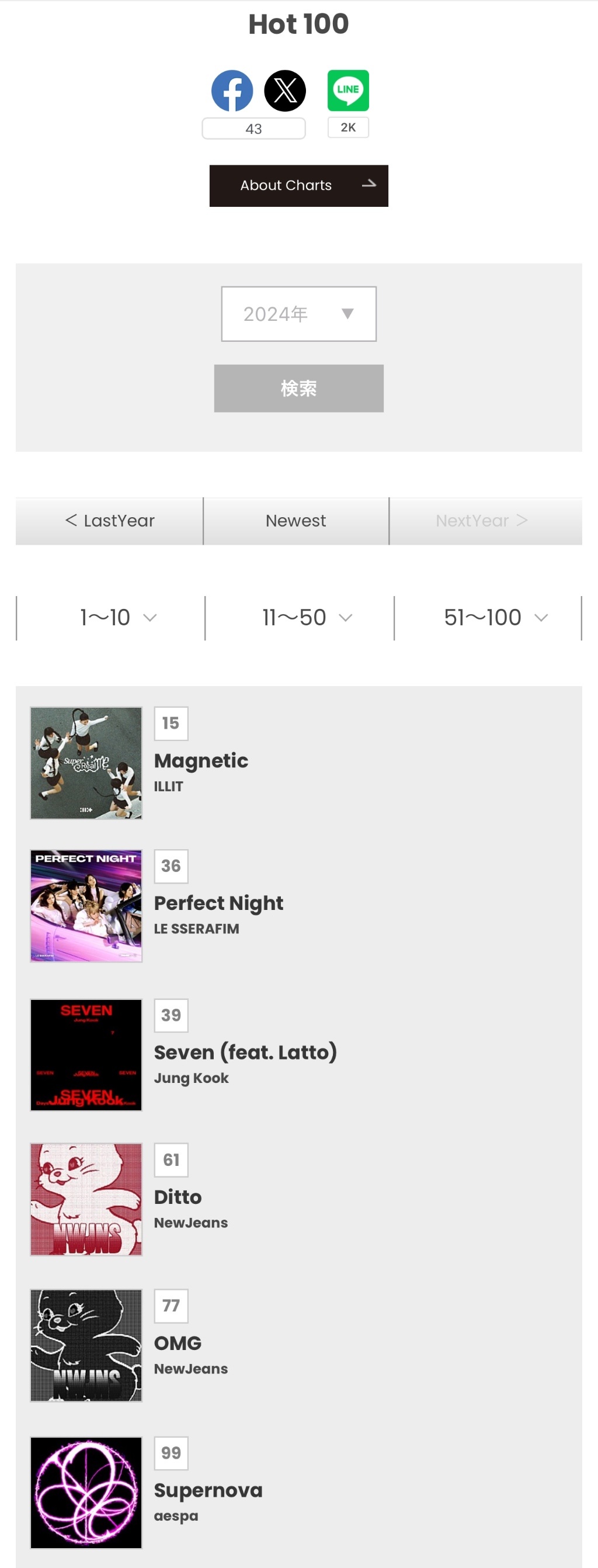Open Magnetic by ILLIT
The width and height of the screenshot is (598, 1568).
click(201, 761)
